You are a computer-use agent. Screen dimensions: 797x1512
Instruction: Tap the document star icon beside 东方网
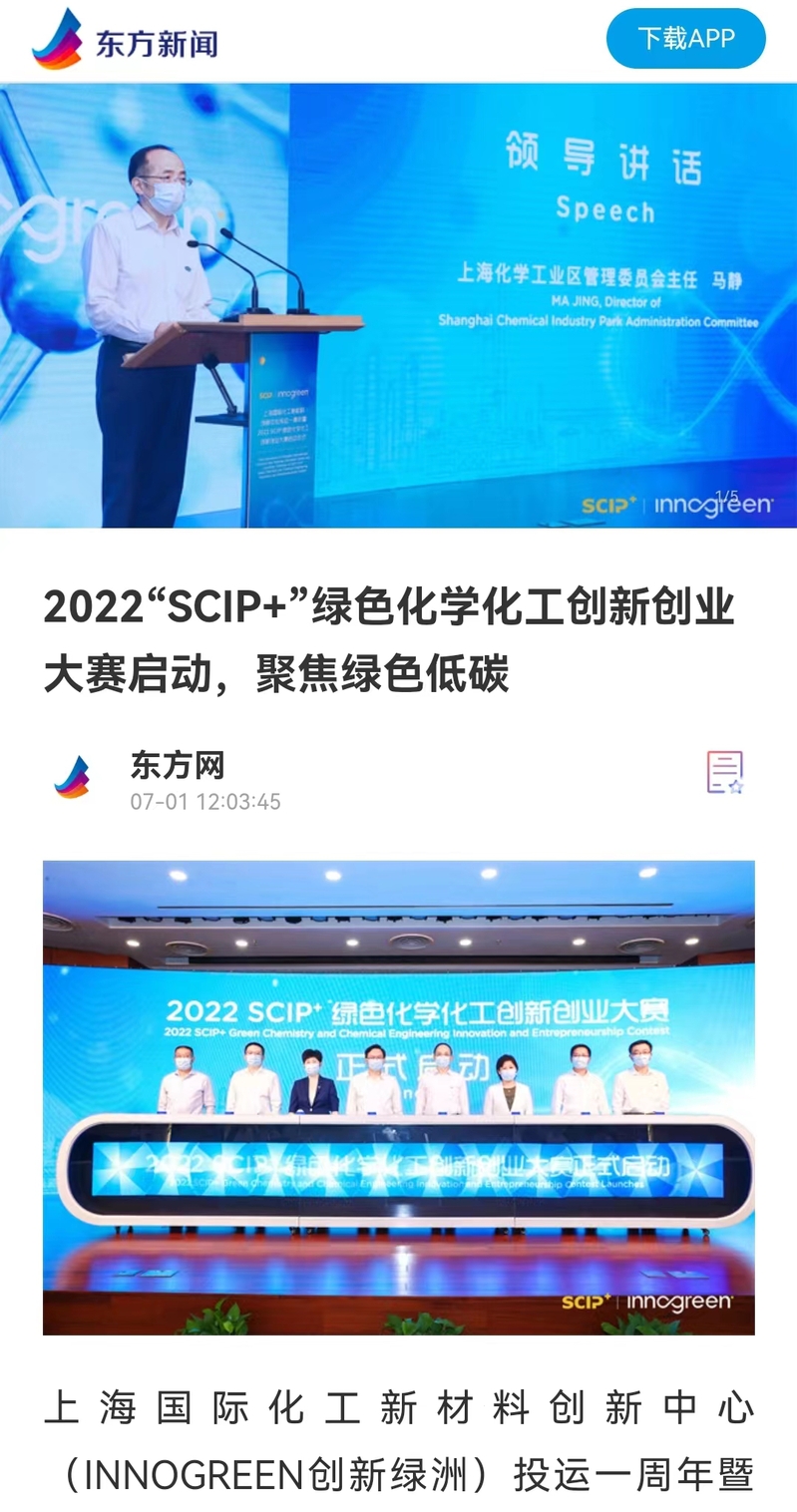(725, 773)
